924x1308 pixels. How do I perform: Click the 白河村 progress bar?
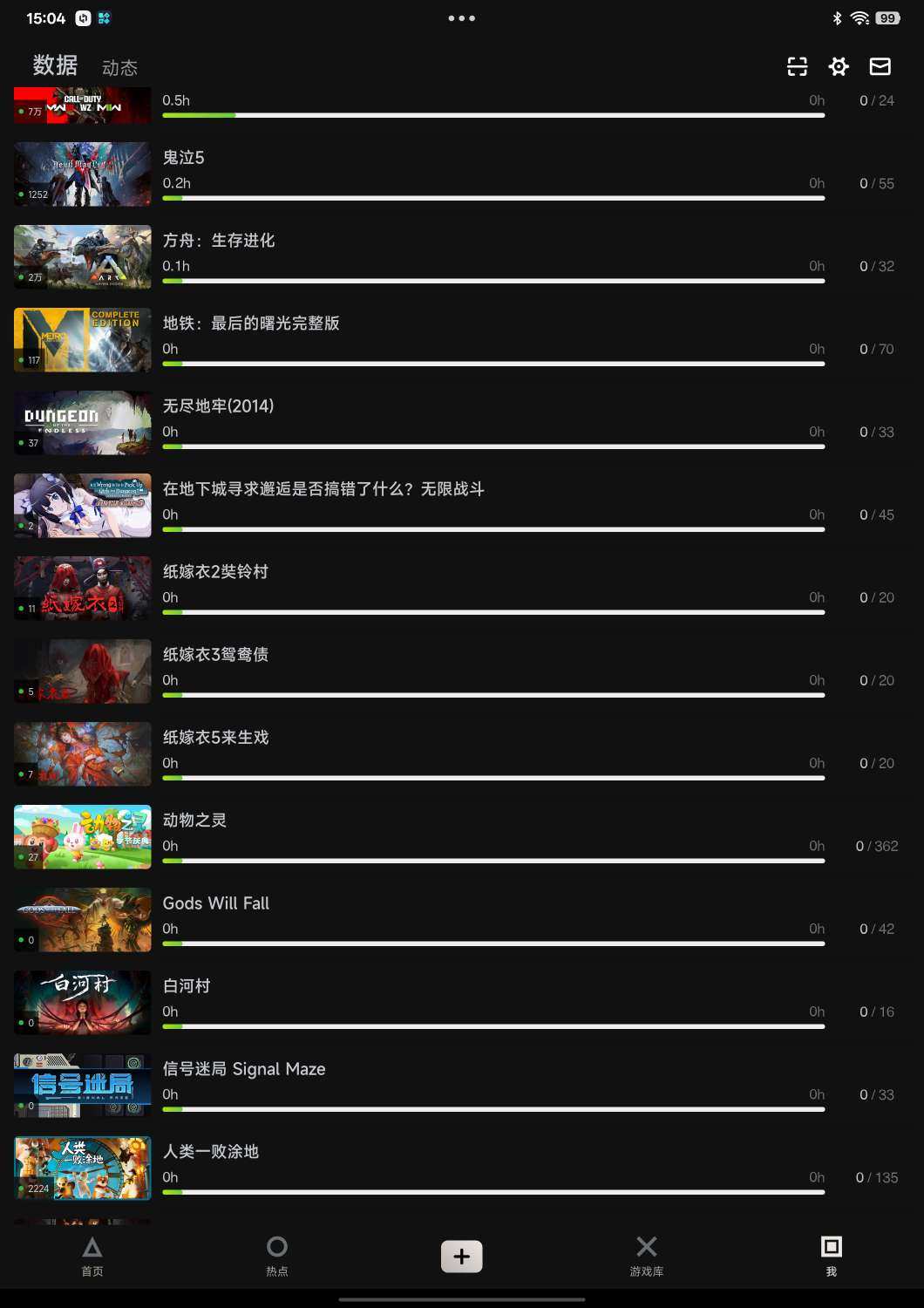pos(493,1025)
